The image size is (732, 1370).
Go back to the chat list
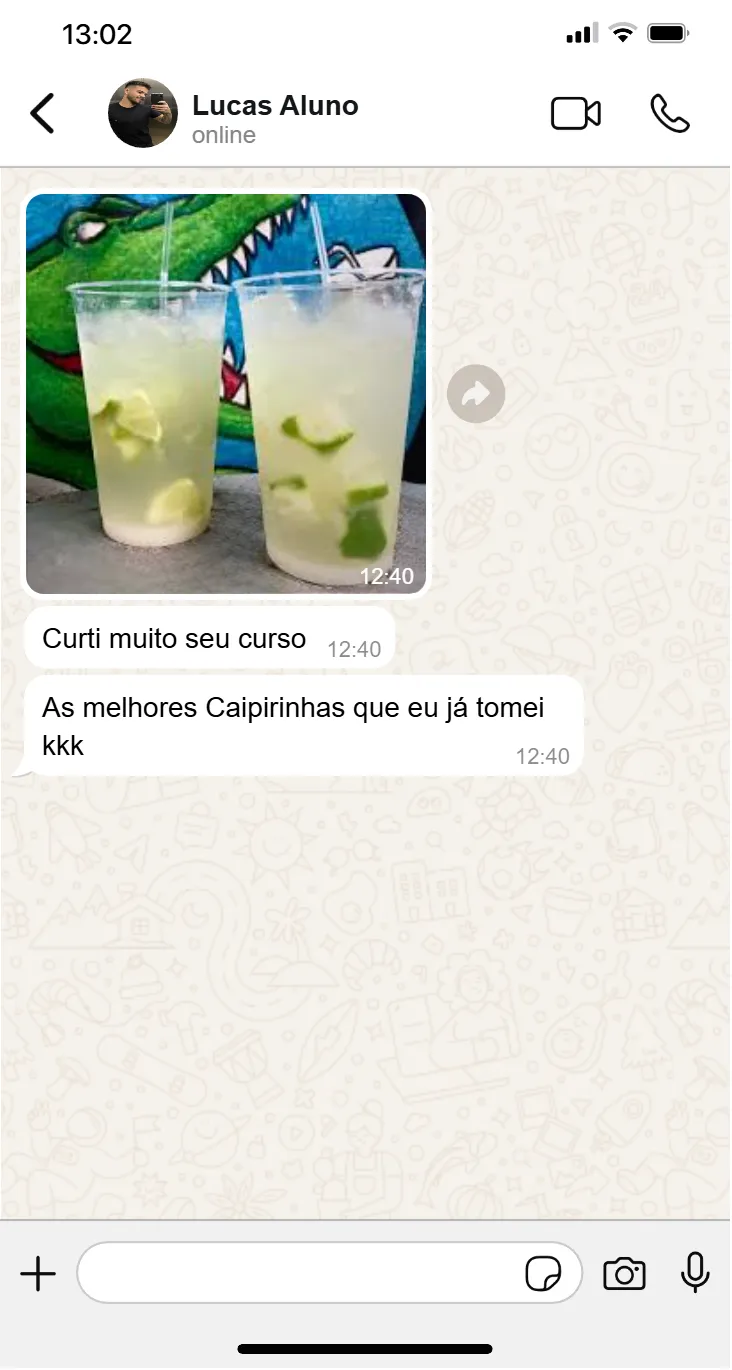[42, 113]
